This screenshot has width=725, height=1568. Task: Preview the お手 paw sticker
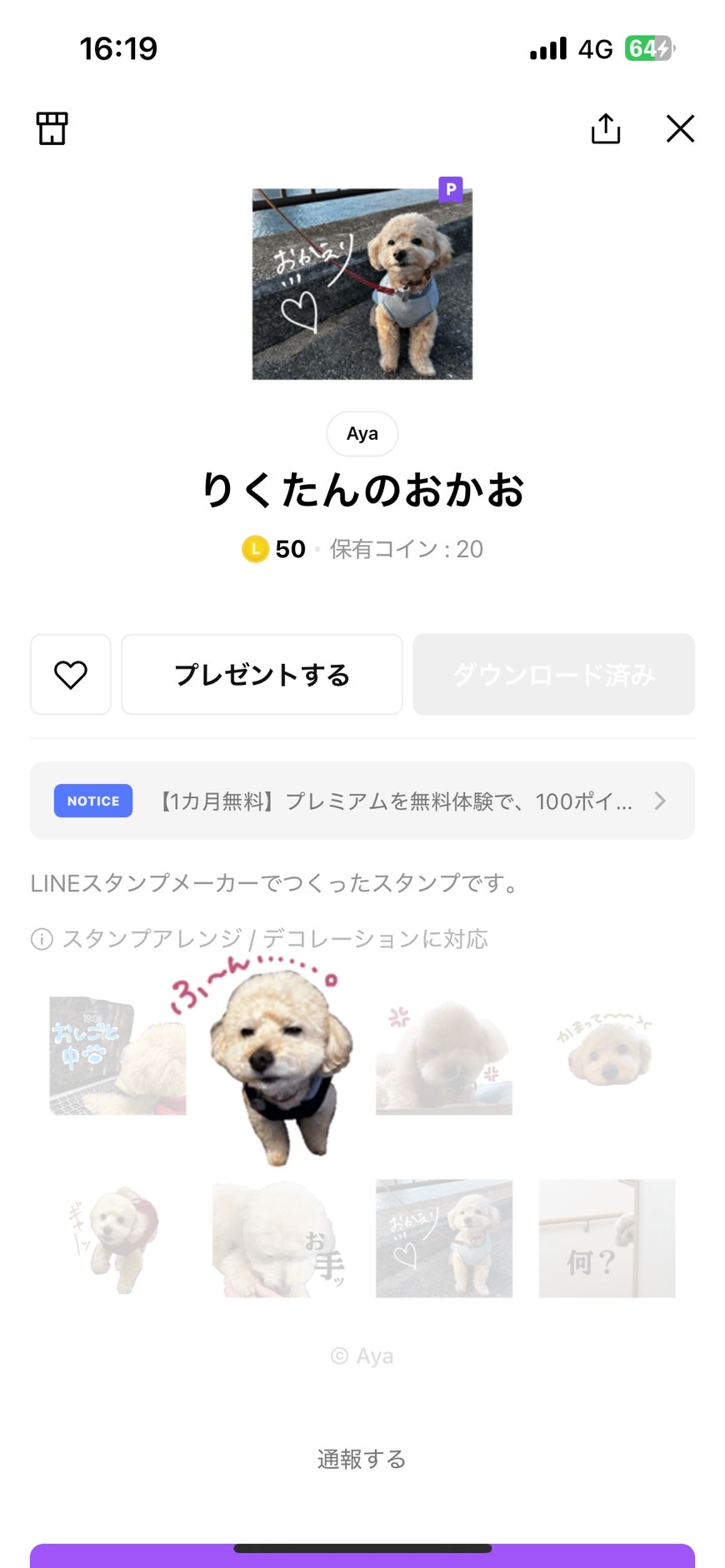tap(281, 1239)
